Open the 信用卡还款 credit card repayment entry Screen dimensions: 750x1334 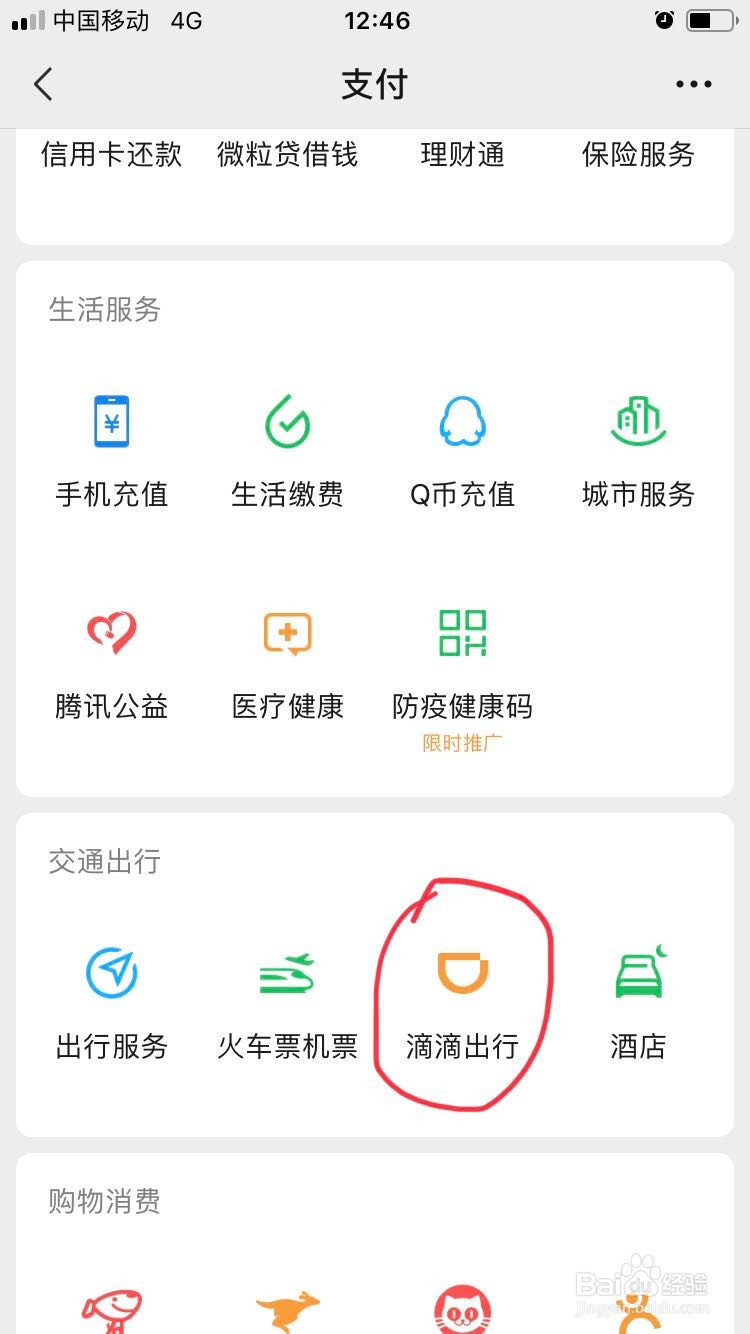[x=110, y=154]
